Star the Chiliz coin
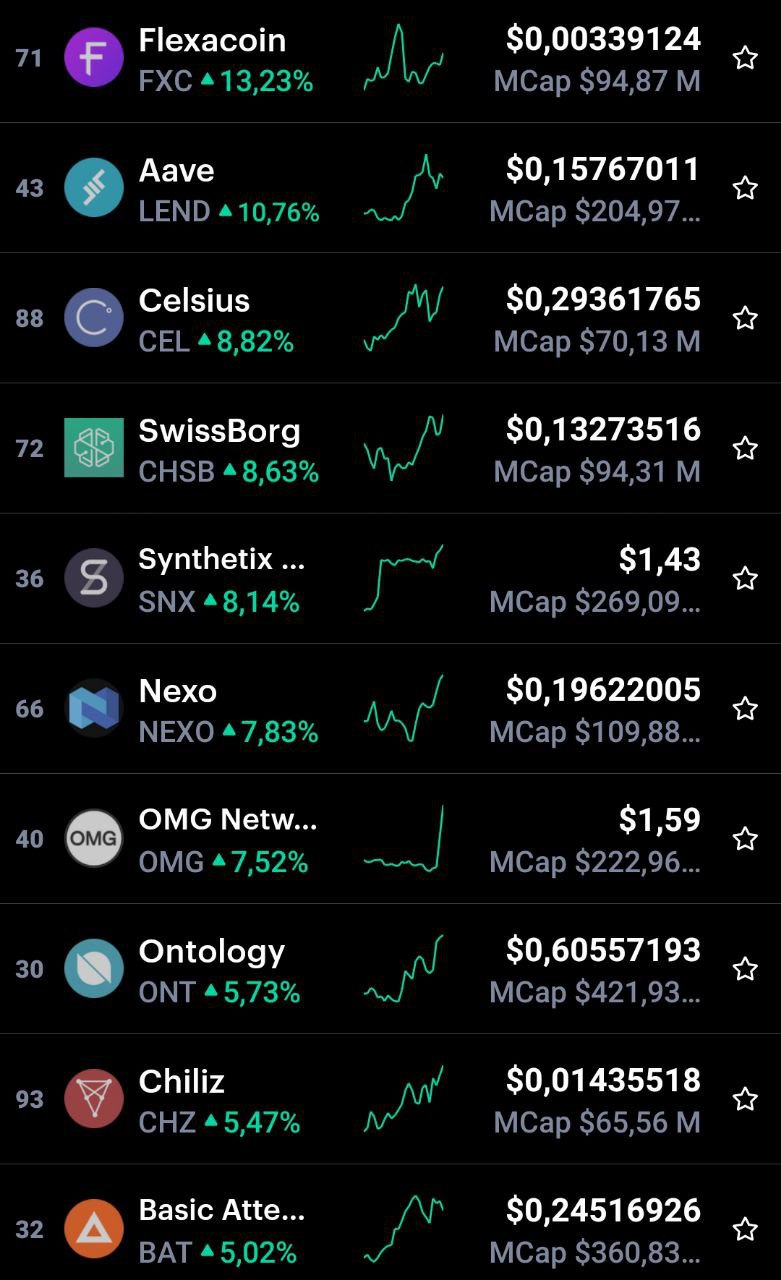 (x=745, y=1099)
